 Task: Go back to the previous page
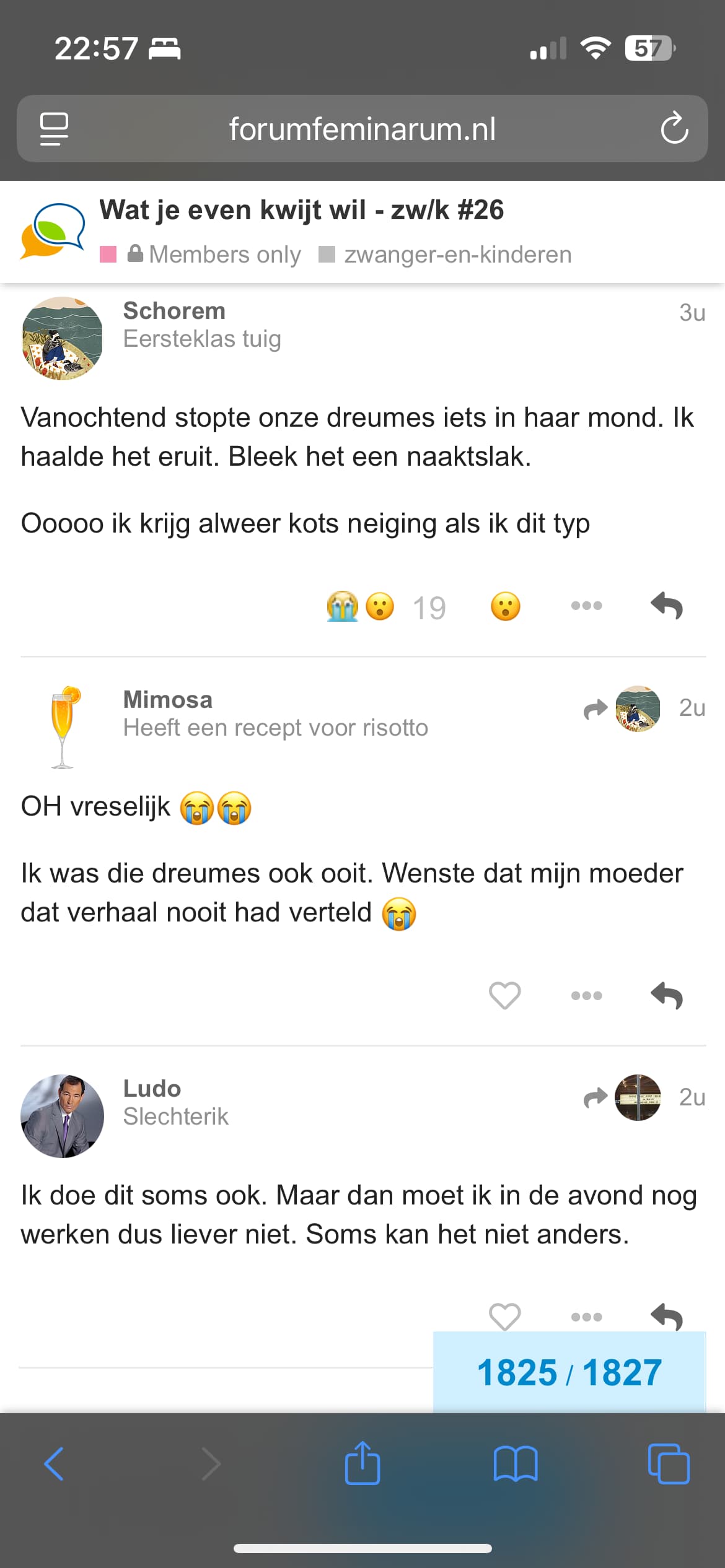[x=54, y=1464]
